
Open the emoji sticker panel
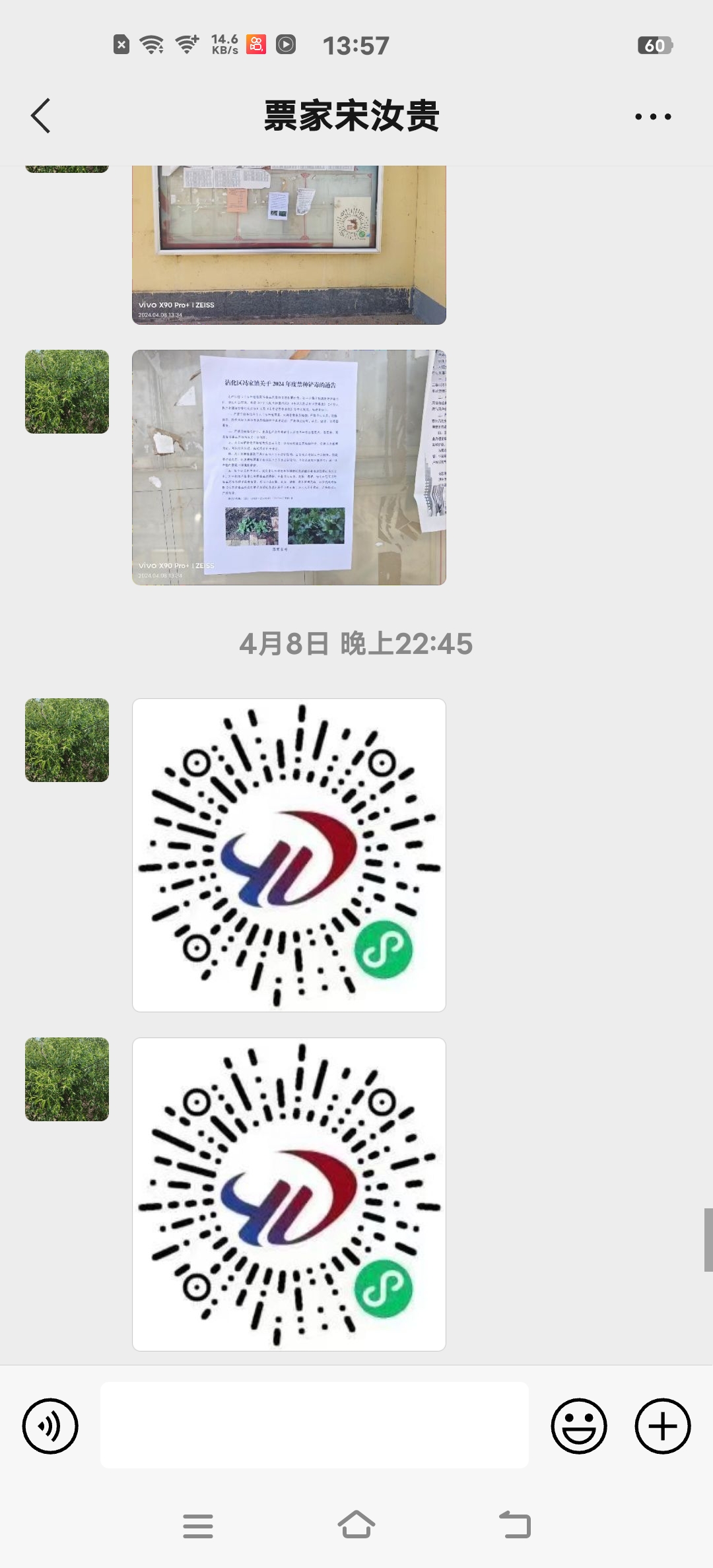tap(579, 1425)
